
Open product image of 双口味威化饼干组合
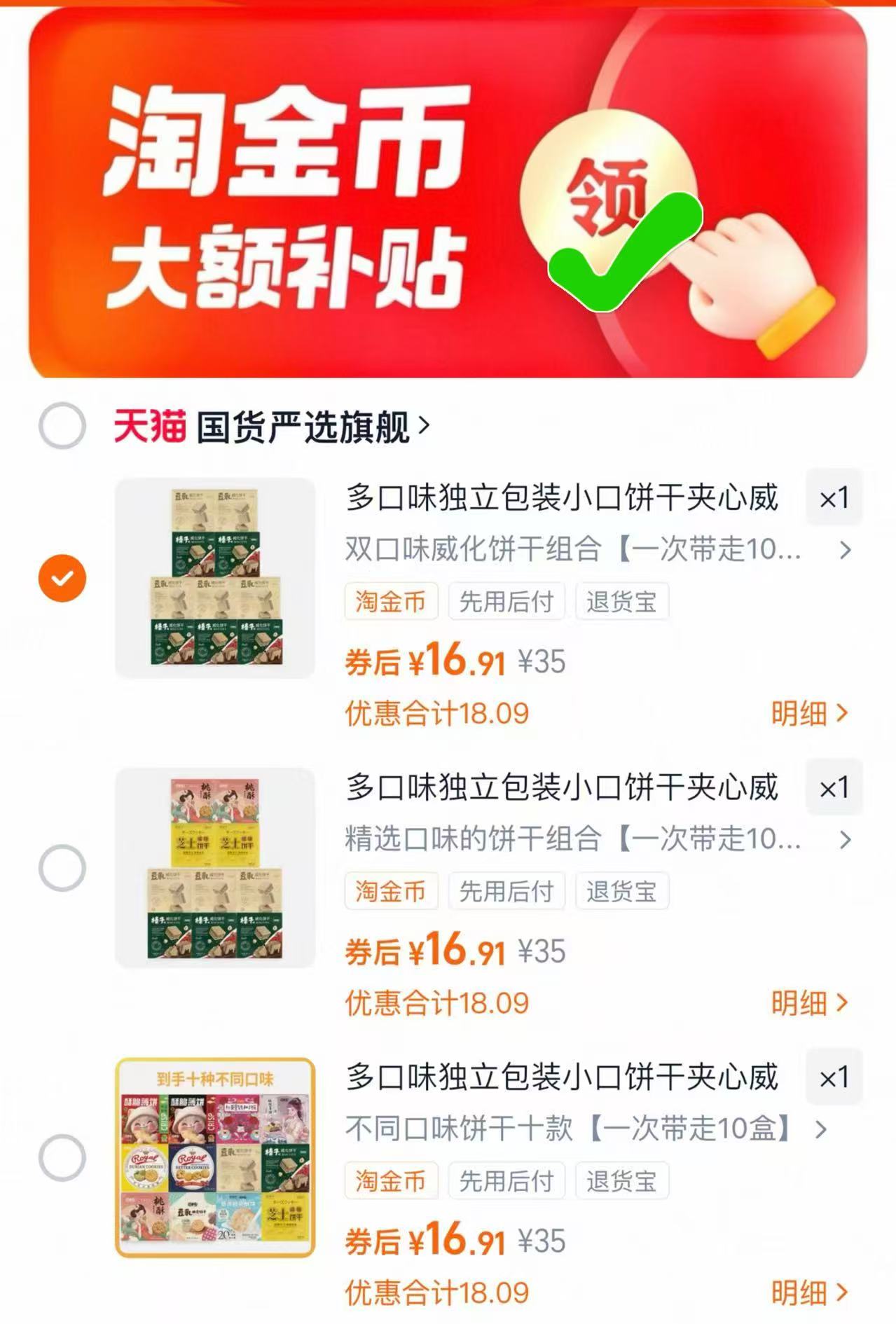click(x=215, y=578)
